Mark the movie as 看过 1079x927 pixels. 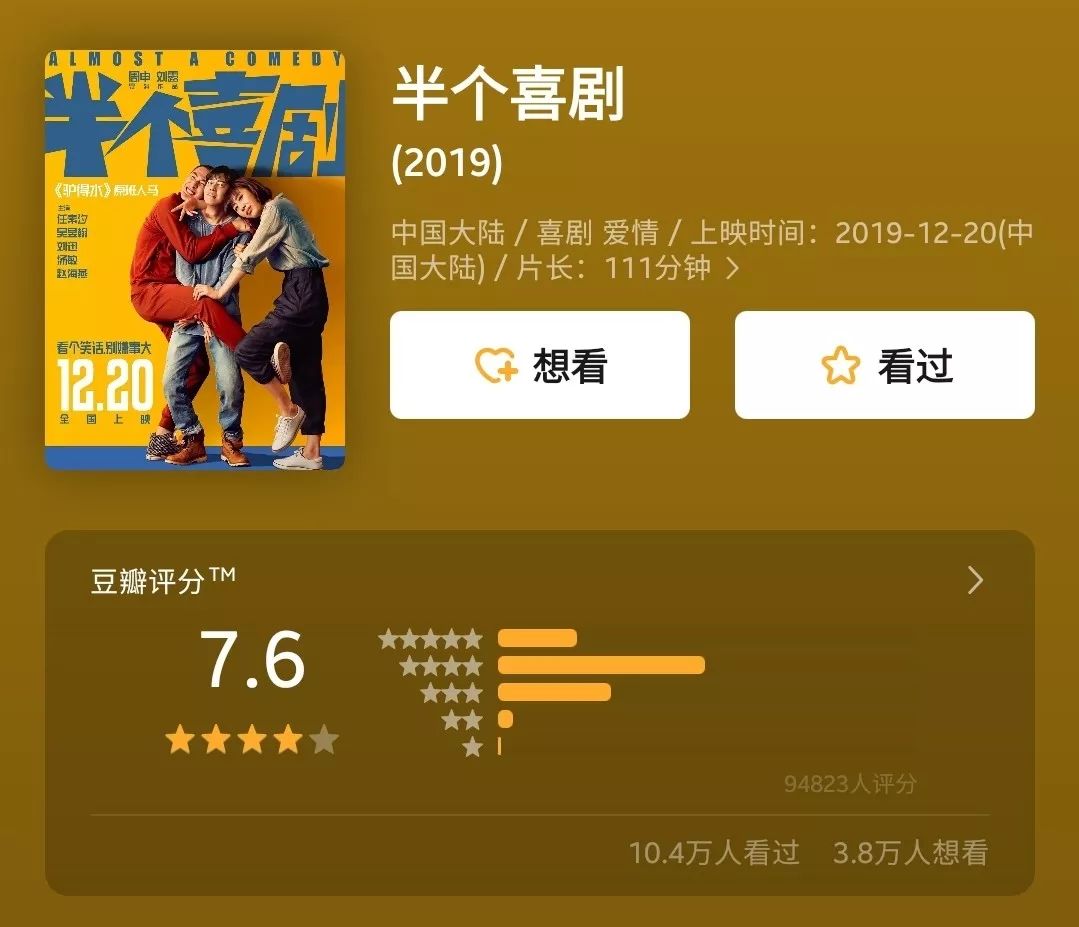coord(884,365)
